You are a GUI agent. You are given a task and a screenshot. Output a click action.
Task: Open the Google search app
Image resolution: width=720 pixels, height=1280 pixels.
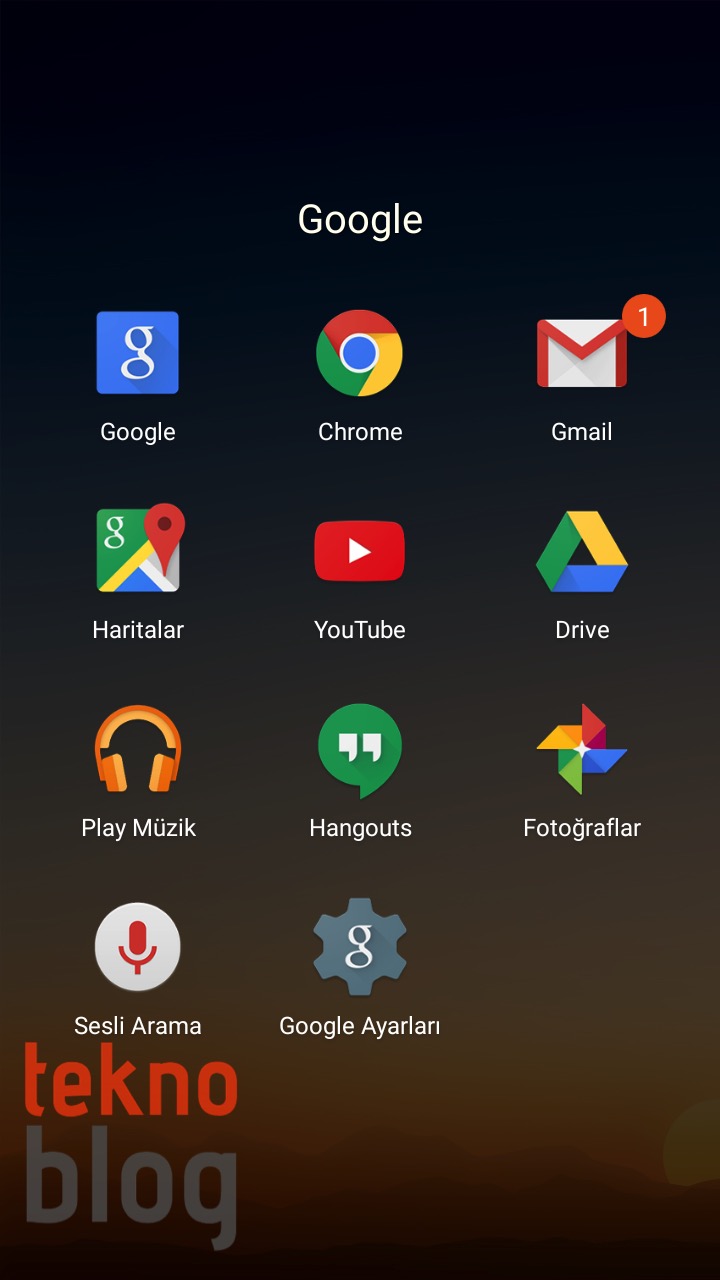pos(138,353)
